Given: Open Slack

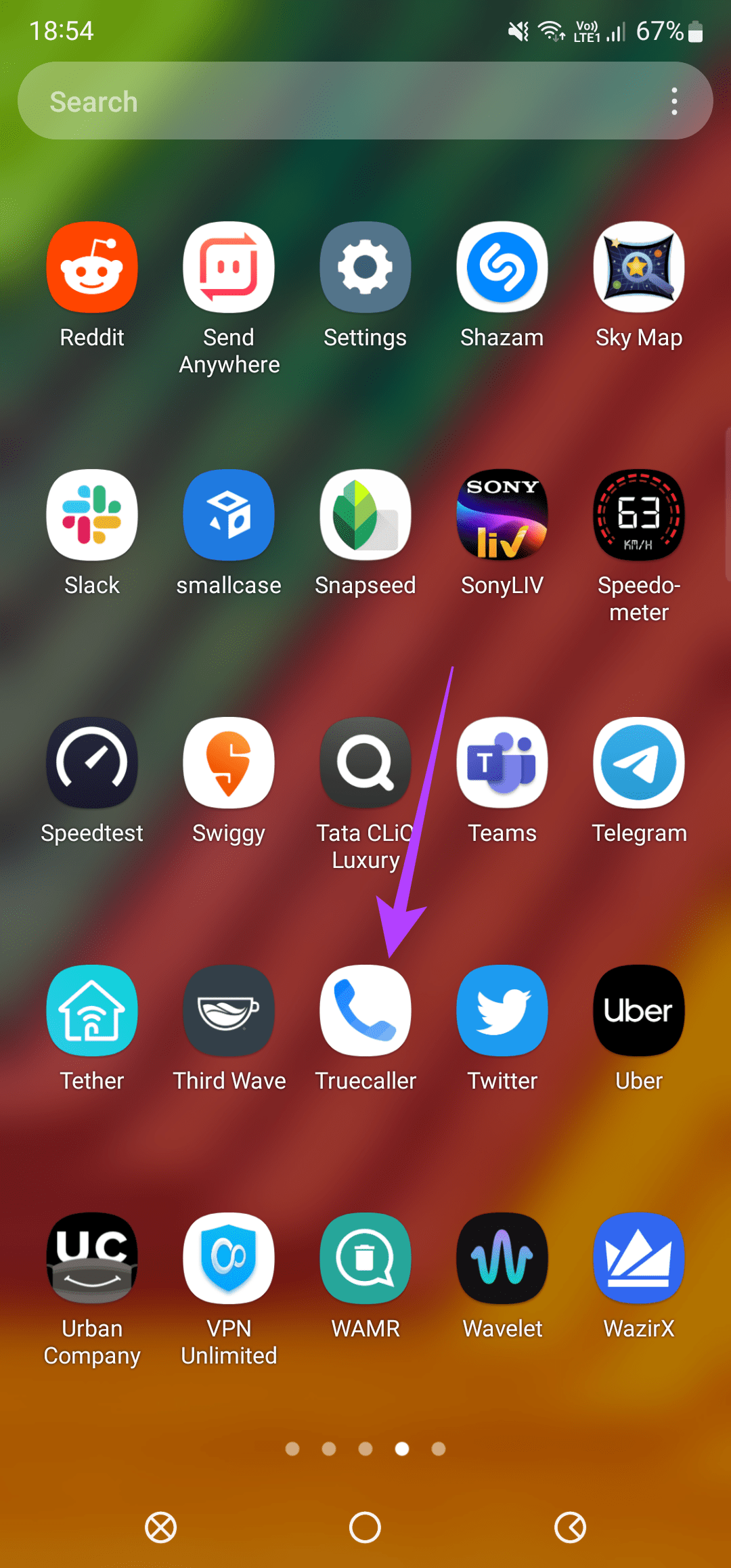Looking at the screenshot, I should (92, 515).
